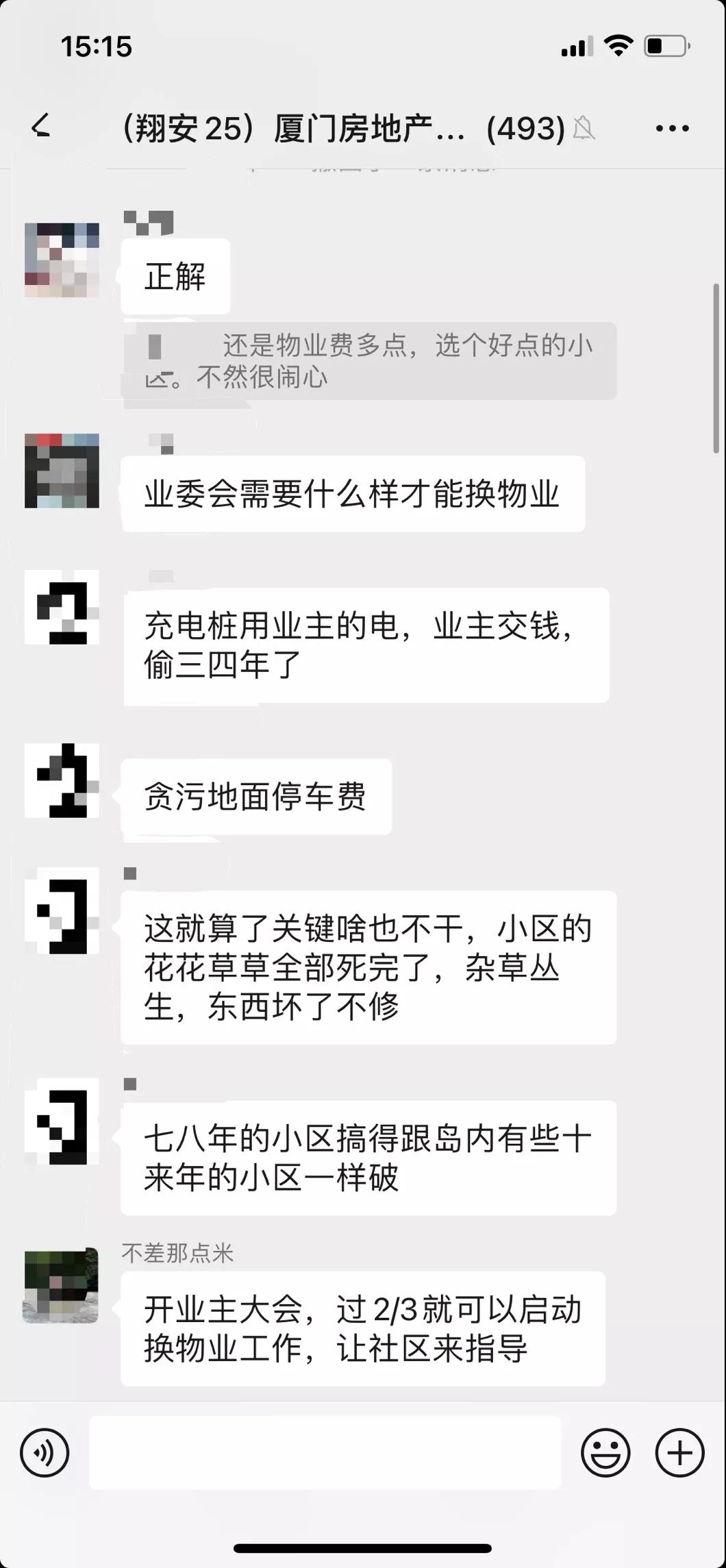Open avatar of 不差那点米
The image size is (726, 1568).
click(x=61, y=1285)
